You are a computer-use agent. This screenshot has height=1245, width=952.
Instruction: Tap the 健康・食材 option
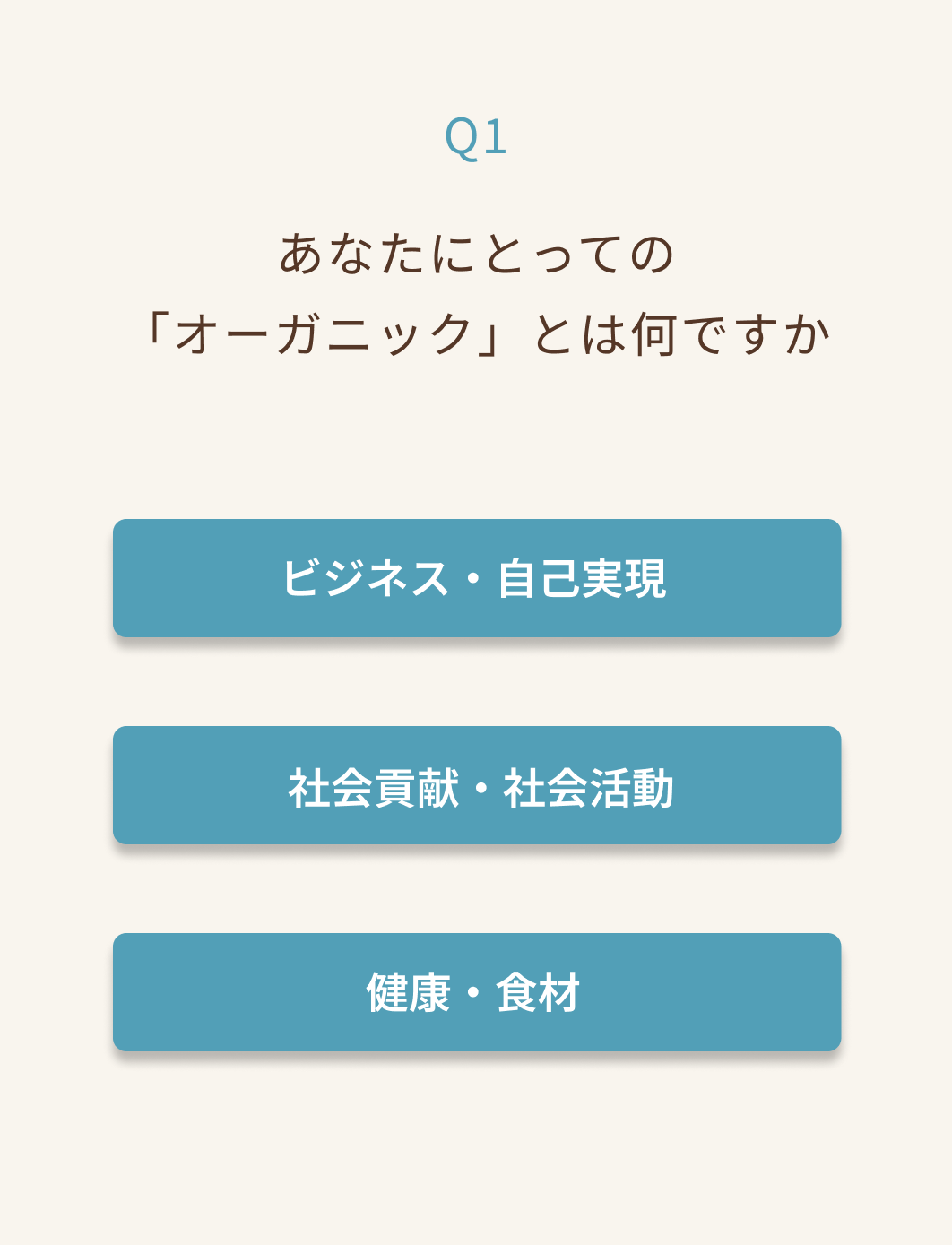(x=476, y=992)
